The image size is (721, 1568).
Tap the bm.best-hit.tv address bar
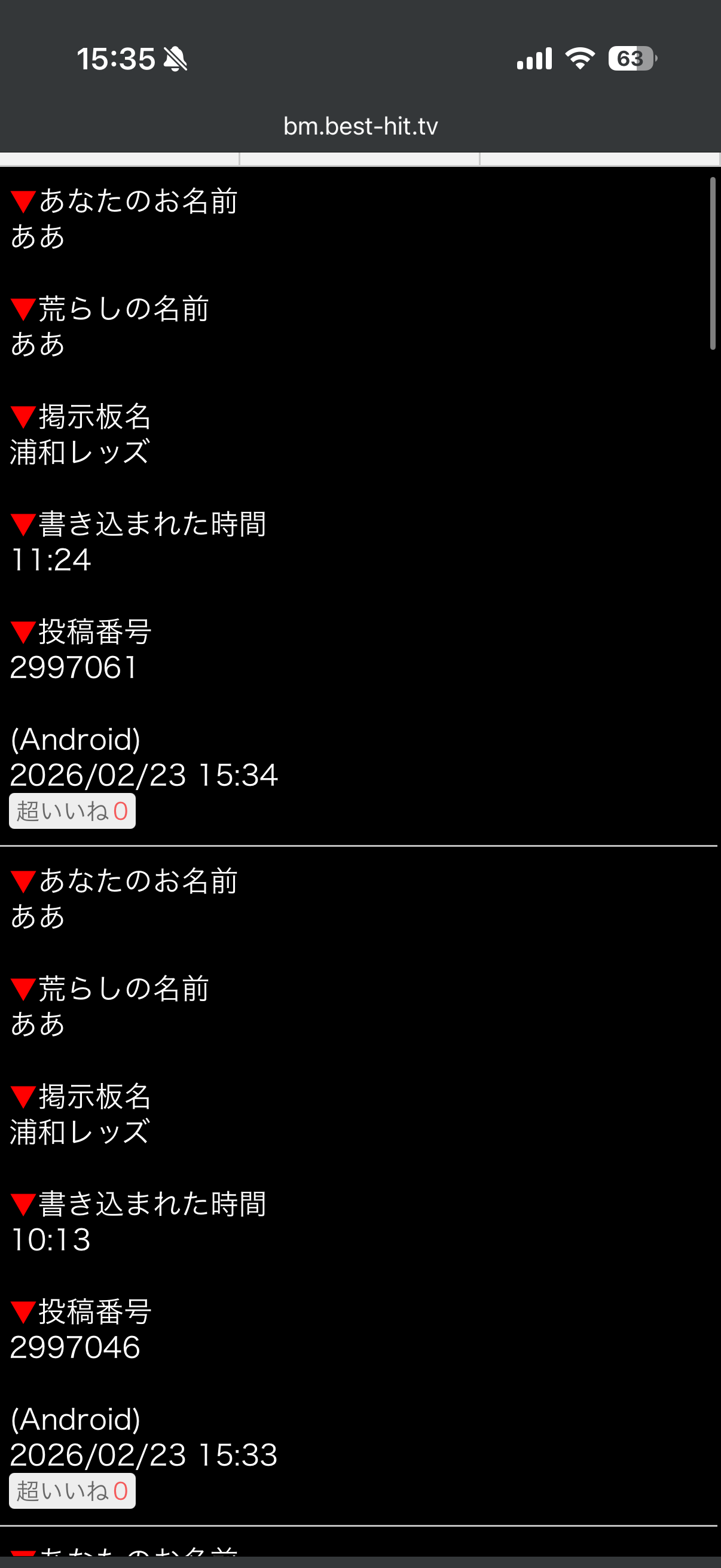coord(360,127)
